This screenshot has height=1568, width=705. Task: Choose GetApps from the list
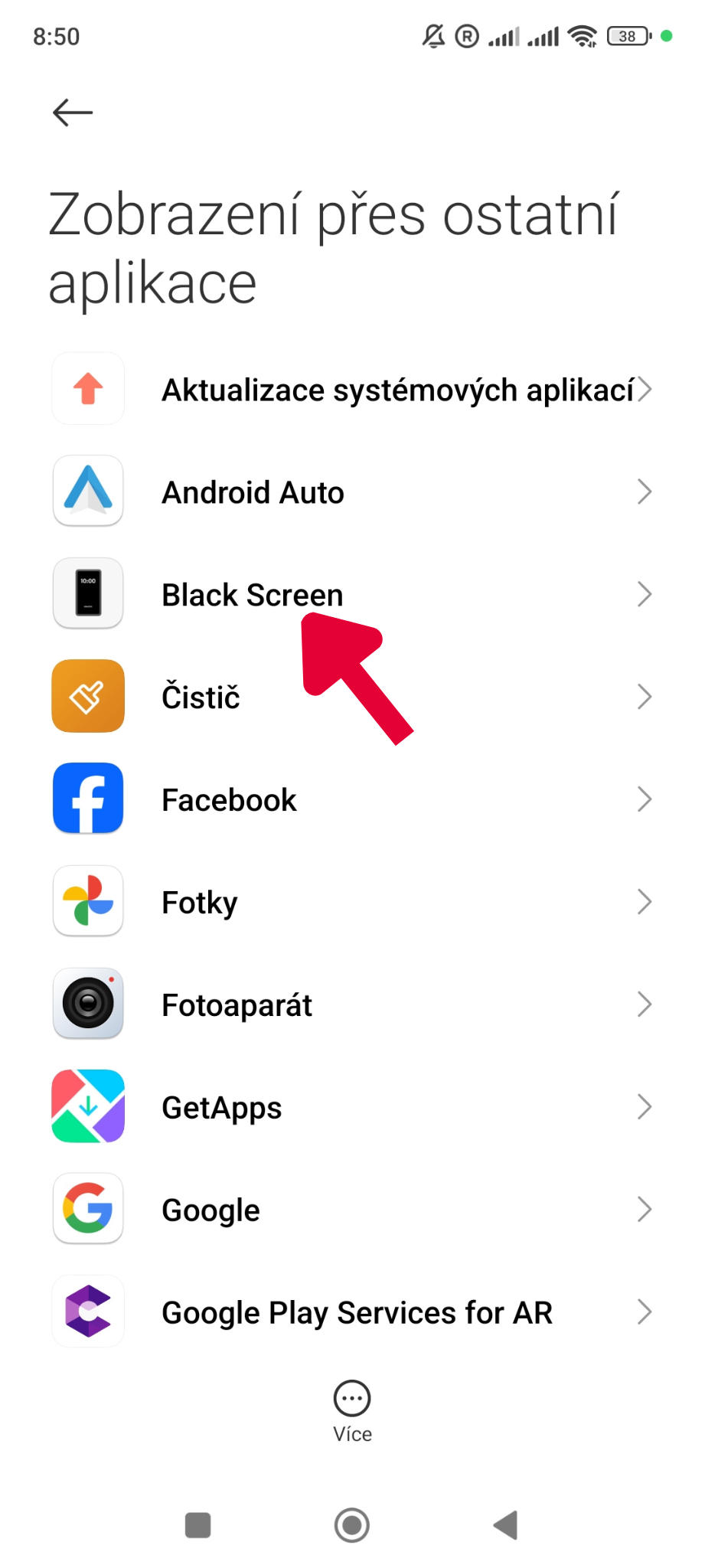pyautogui.click(x=352, y=1108)
